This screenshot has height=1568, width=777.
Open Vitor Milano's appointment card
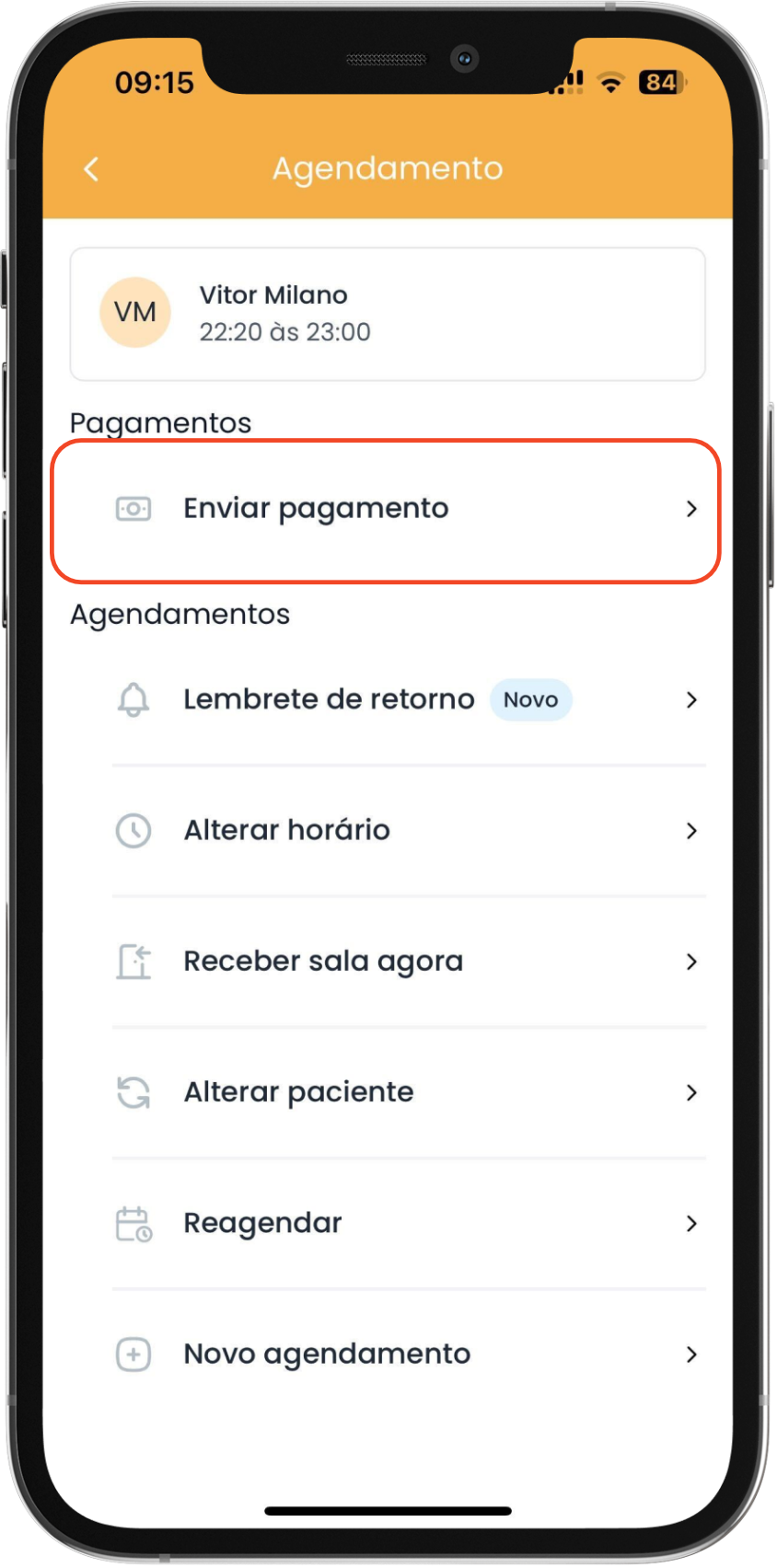click(387, 314)
